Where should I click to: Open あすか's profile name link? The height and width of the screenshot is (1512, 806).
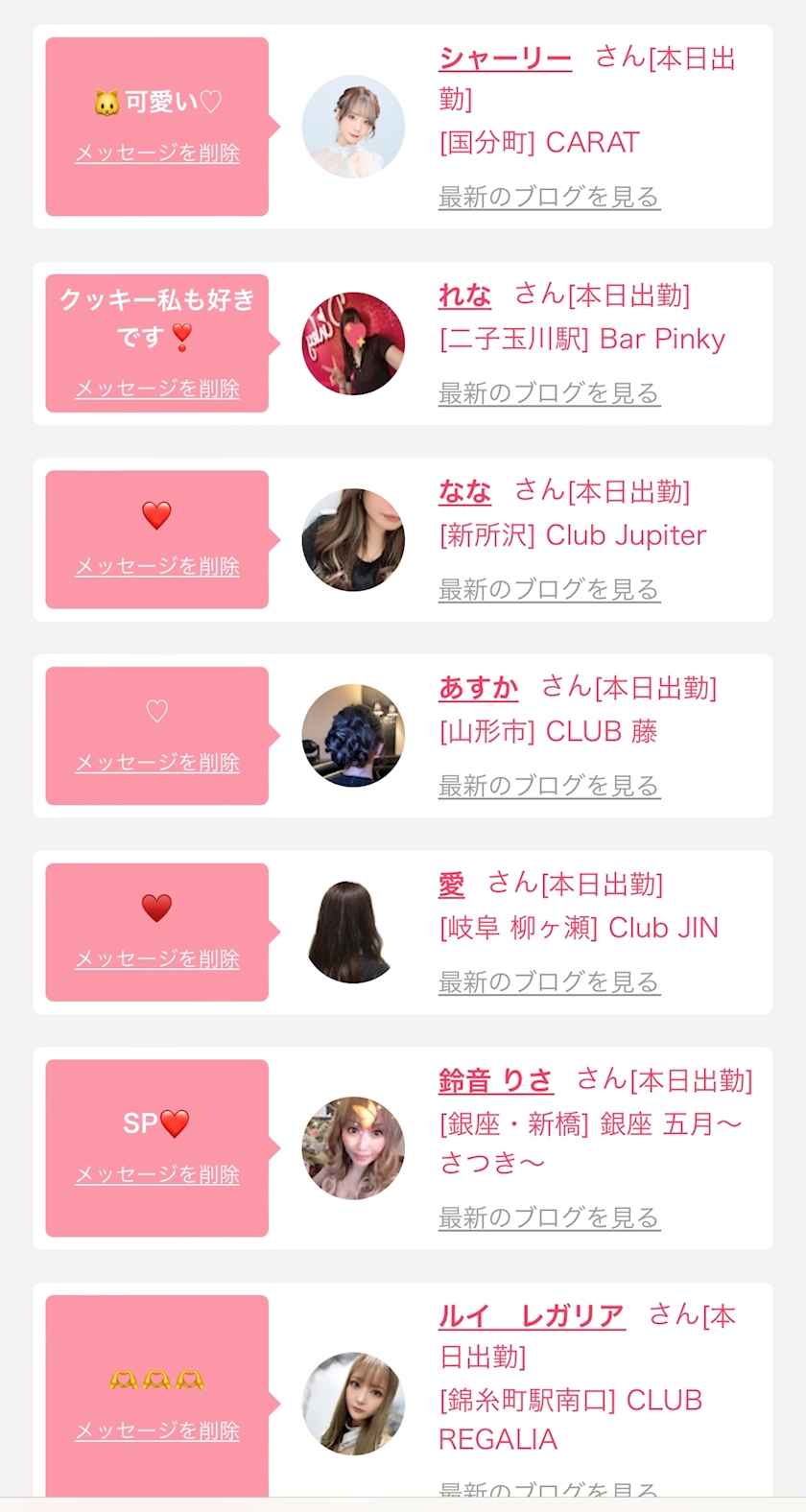(x=478, y=688)
